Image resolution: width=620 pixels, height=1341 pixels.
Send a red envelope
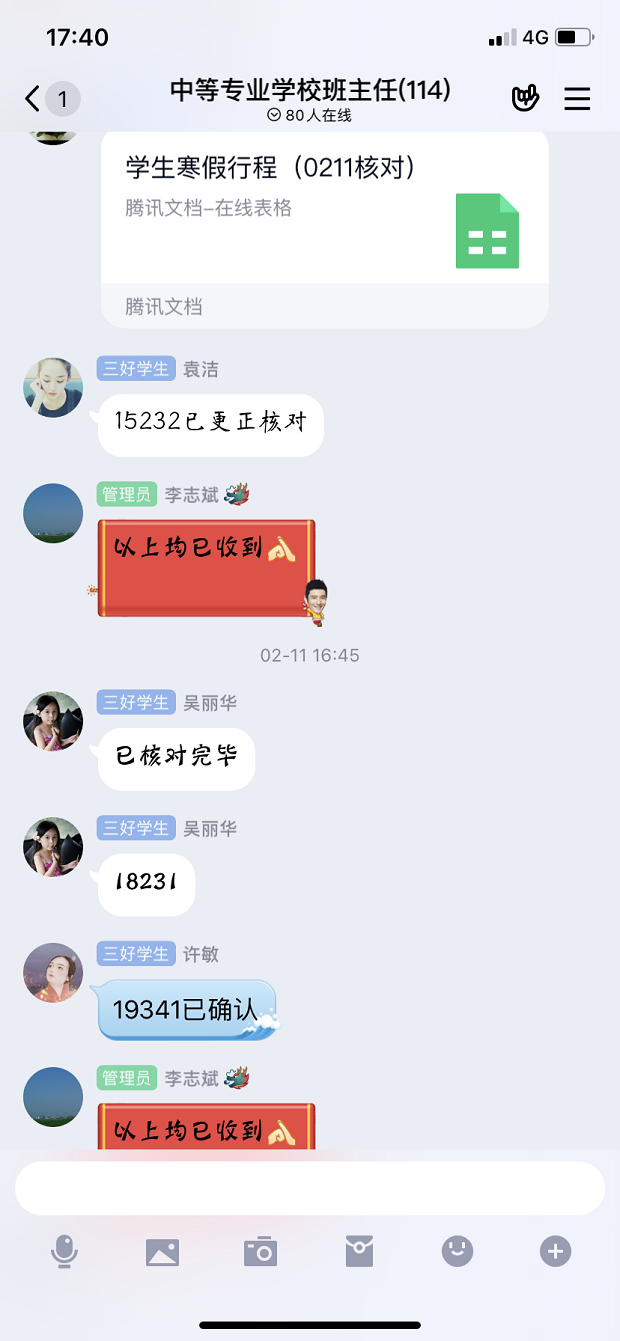point(359,1251)
